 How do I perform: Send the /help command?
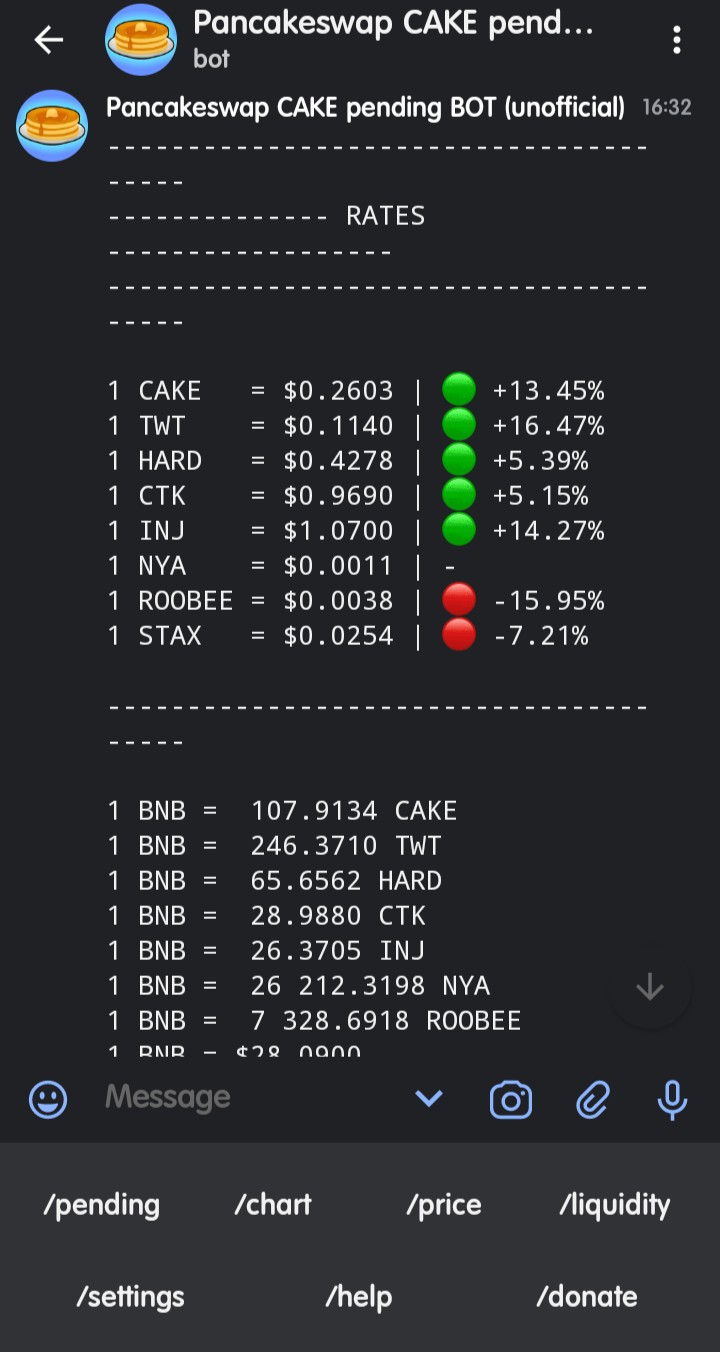(x=359, y=1297)
